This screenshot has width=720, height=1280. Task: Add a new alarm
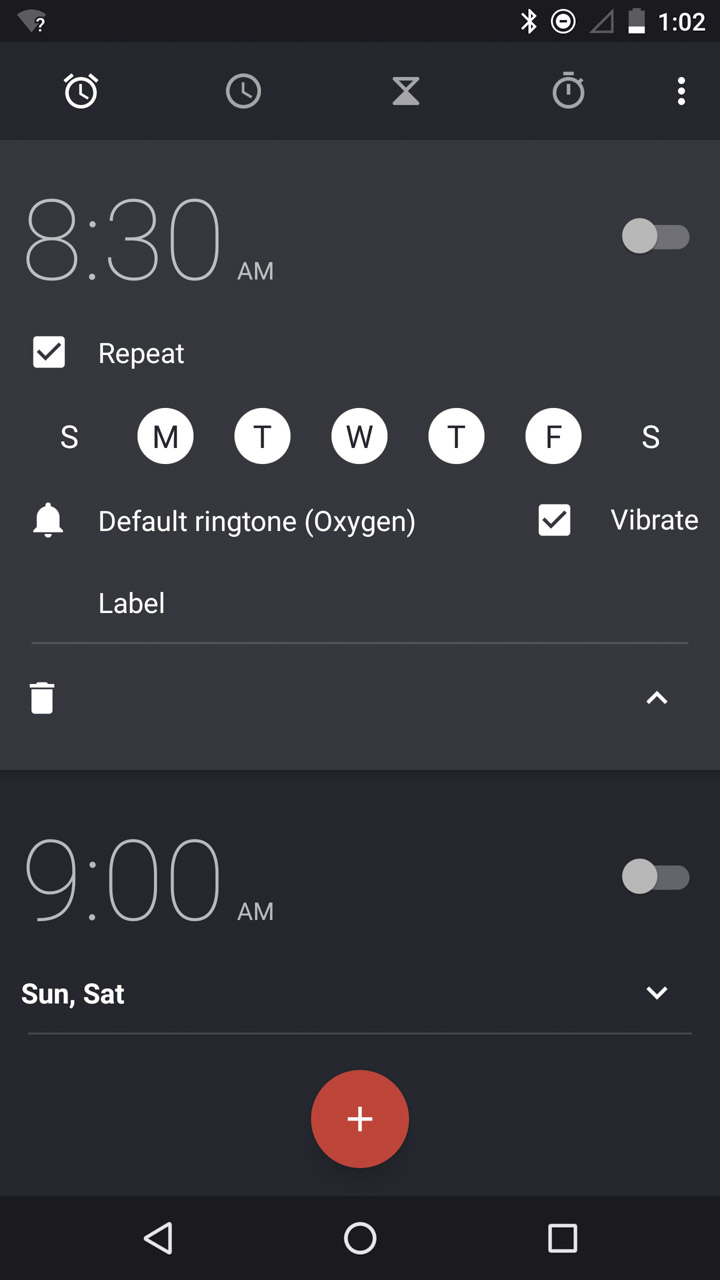[x=360, y=1119]
